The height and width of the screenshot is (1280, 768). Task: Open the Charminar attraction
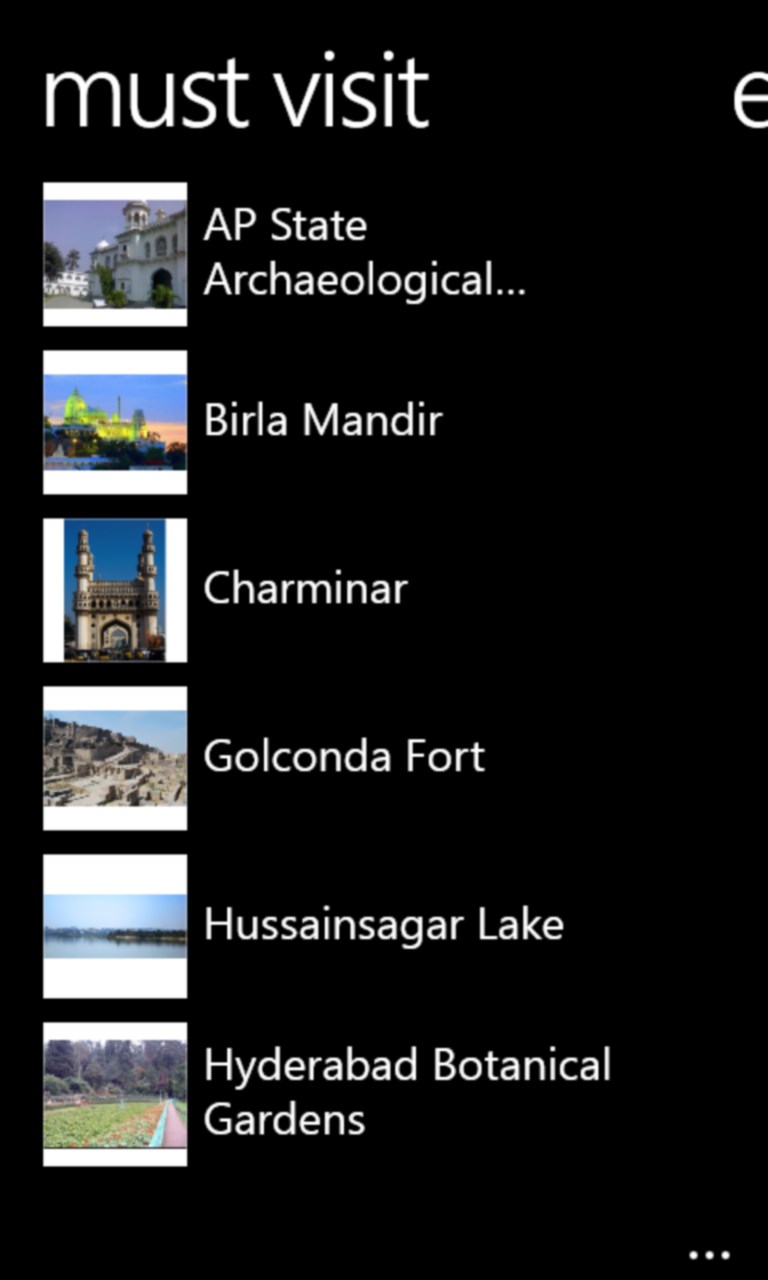point(305,589)
